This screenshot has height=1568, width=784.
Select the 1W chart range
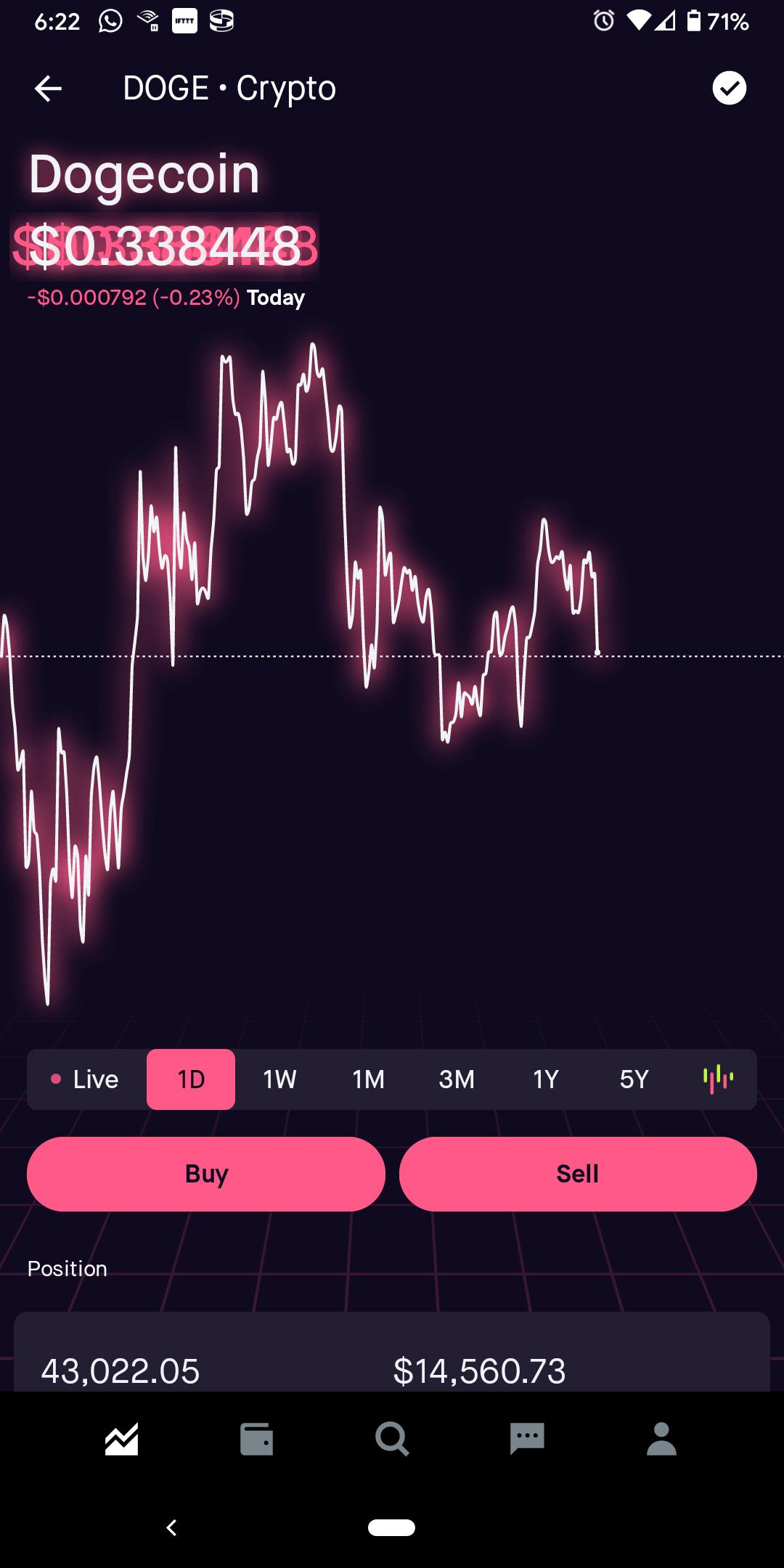point(279,1079)
